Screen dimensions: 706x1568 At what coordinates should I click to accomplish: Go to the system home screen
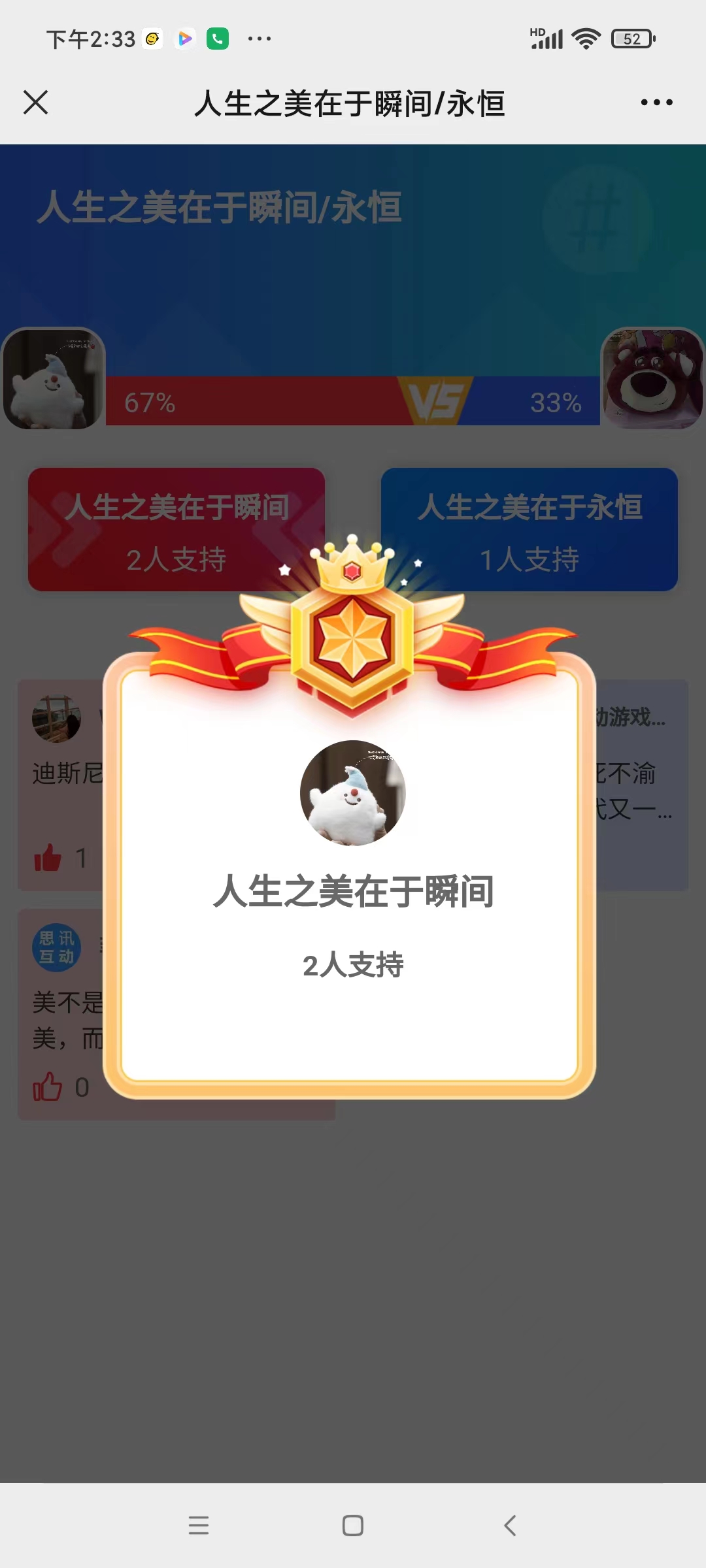[x=353, y=1526]
